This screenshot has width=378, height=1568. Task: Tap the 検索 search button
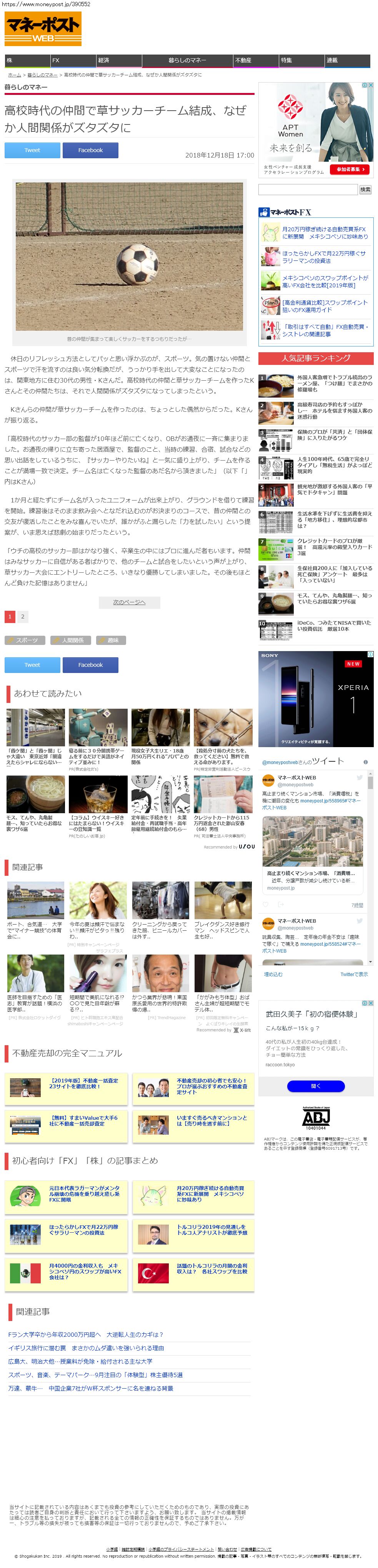click(x=365, y=190)
